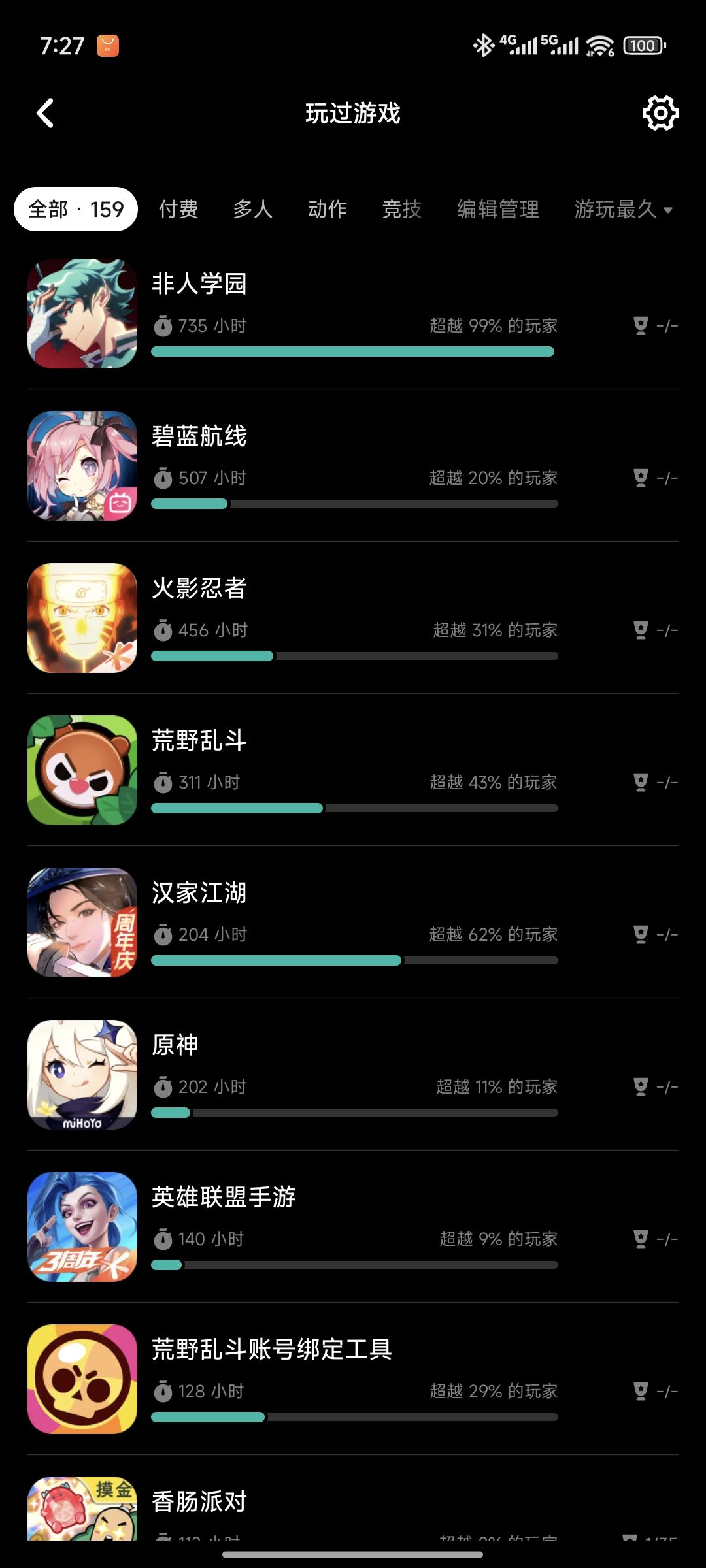The image size is (706, 1568).
Task: Open 荒野乱斗账号绑定工具 entry
Action: coord(353,1379)
